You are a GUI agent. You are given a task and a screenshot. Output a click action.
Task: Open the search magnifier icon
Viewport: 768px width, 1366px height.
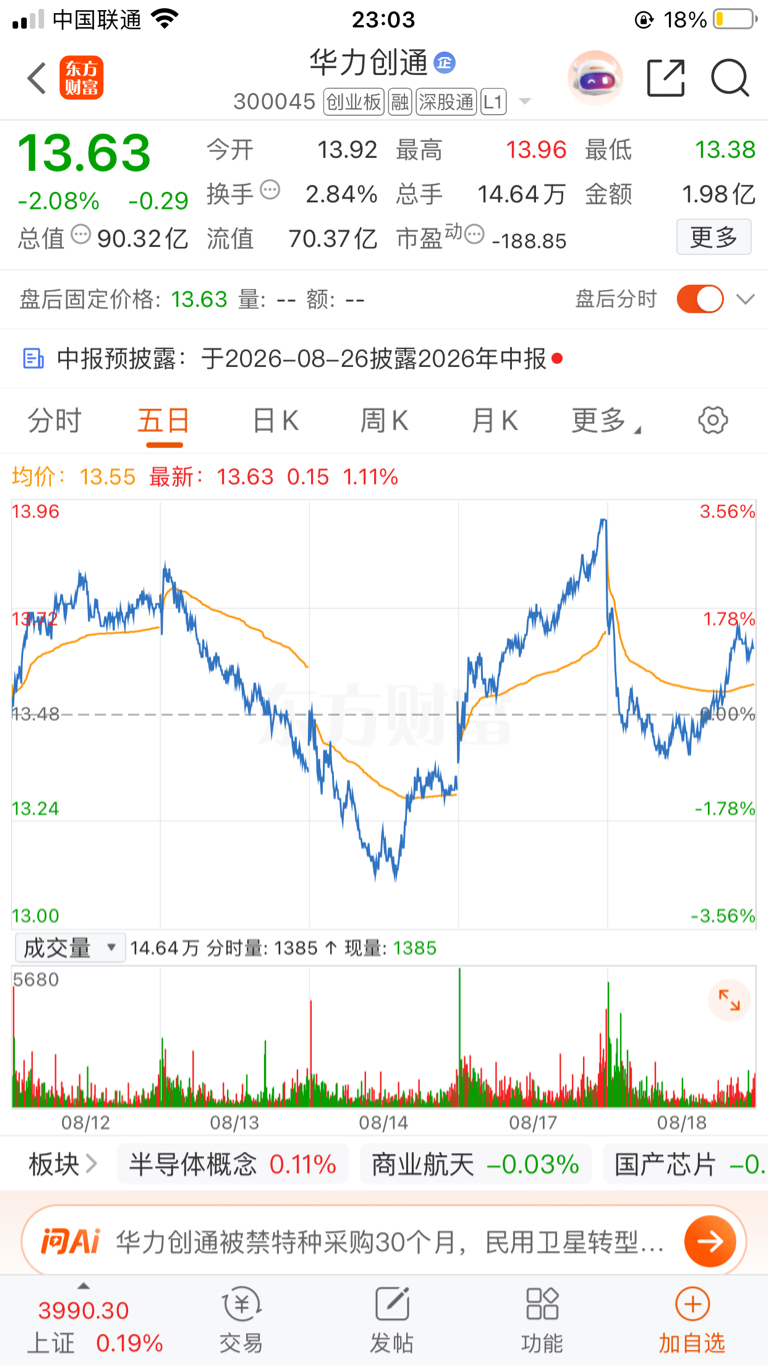(x=730, y=78)
